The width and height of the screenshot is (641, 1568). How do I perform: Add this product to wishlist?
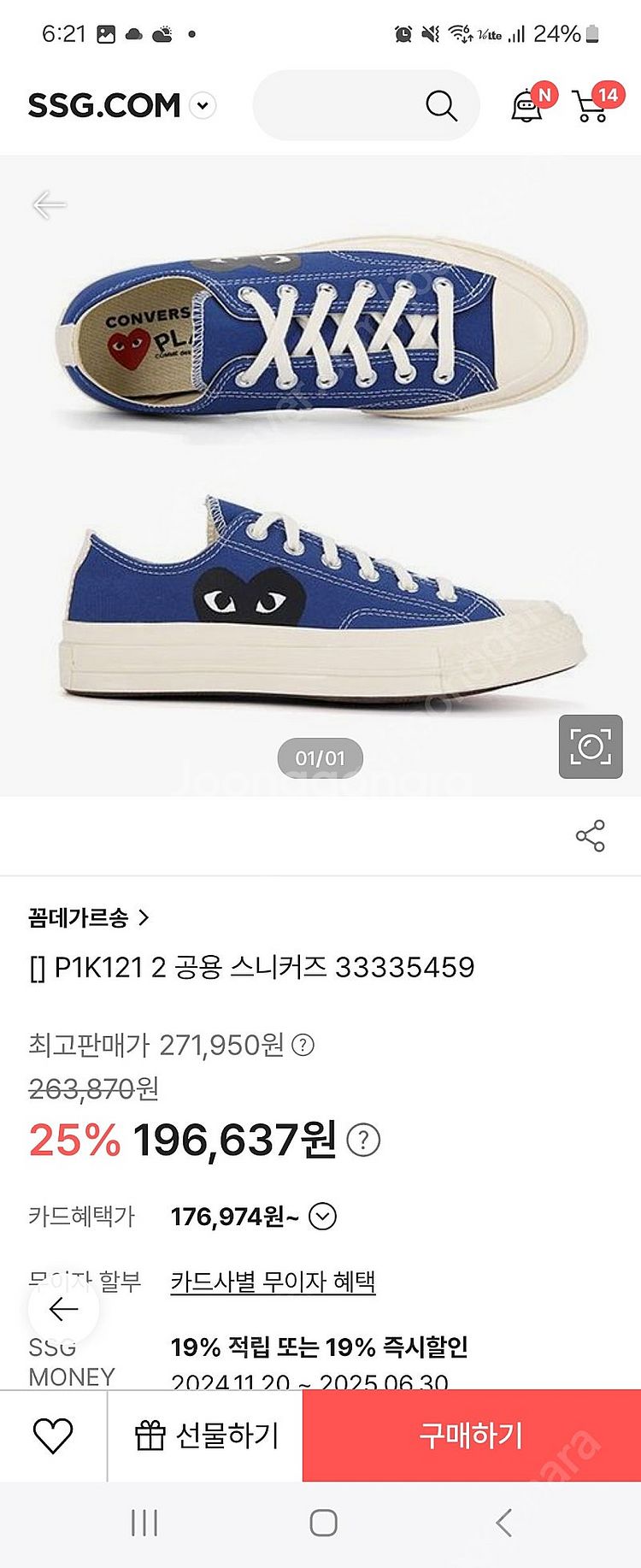point(53,1435)
